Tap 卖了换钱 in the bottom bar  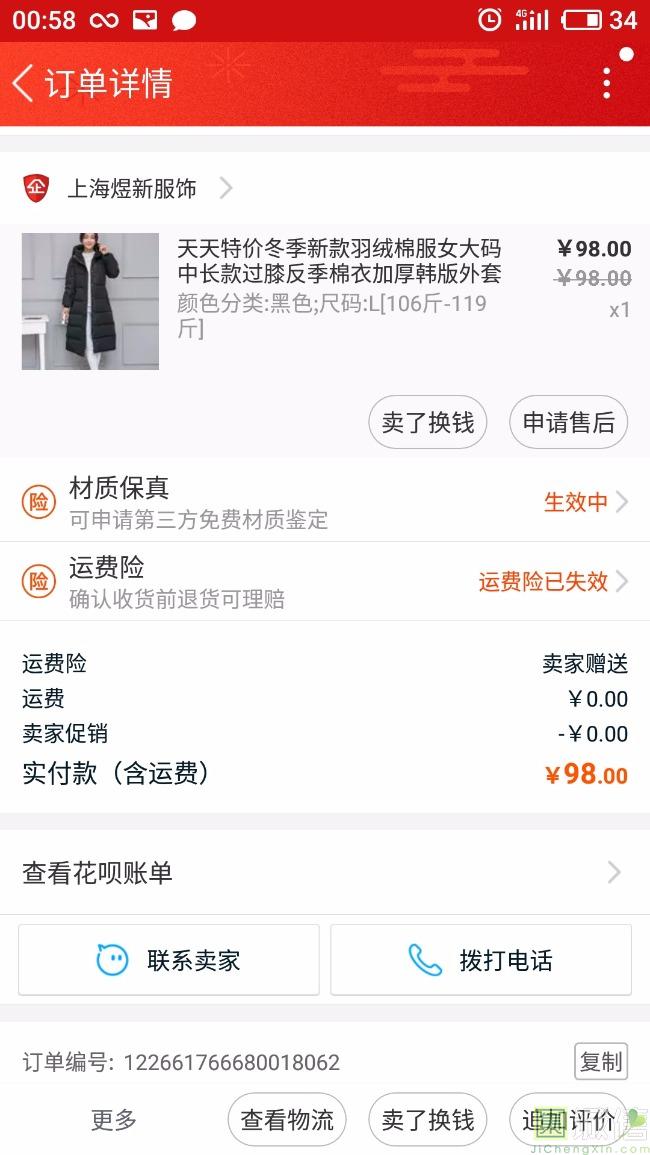(x=428, y=1120)
